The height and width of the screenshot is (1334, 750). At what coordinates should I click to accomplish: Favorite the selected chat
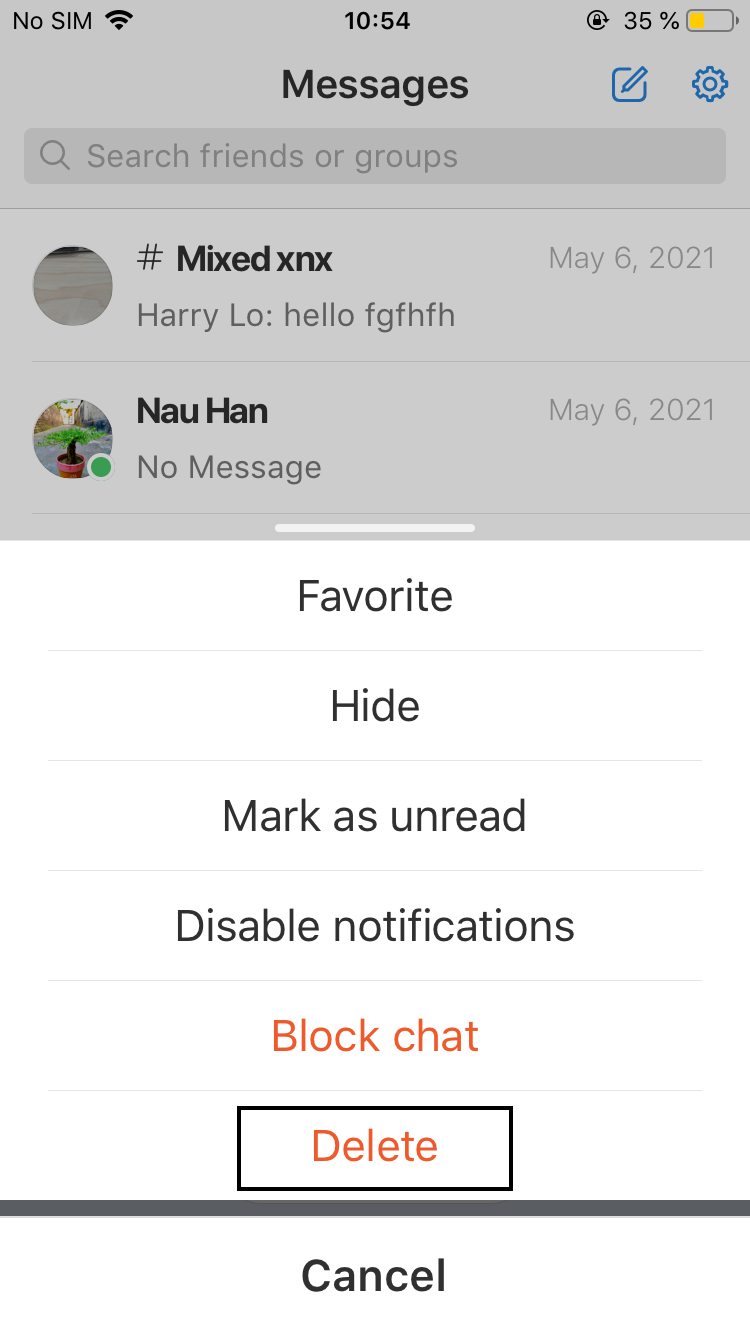[375, 595]
